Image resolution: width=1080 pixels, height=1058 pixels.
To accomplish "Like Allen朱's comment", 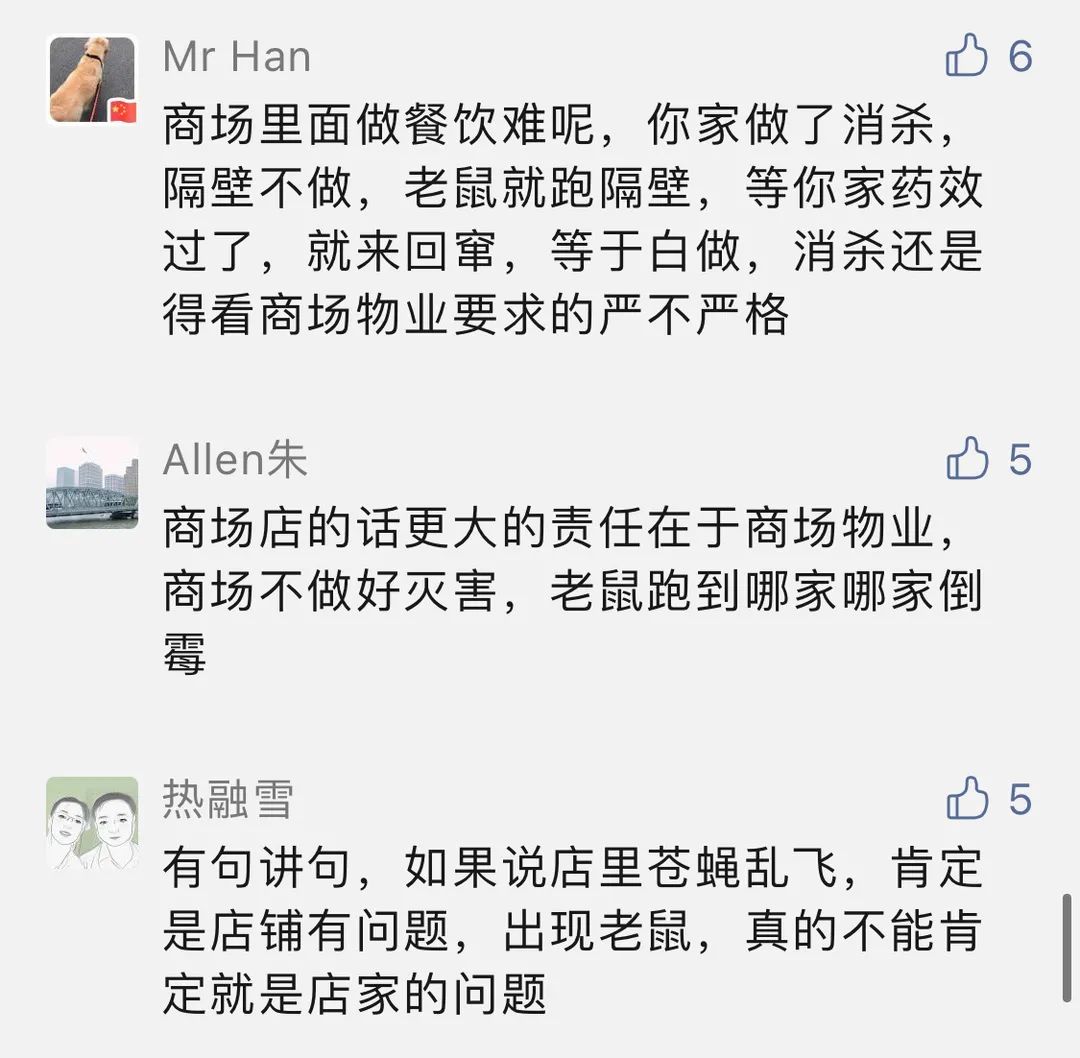I will click(967, 460).
